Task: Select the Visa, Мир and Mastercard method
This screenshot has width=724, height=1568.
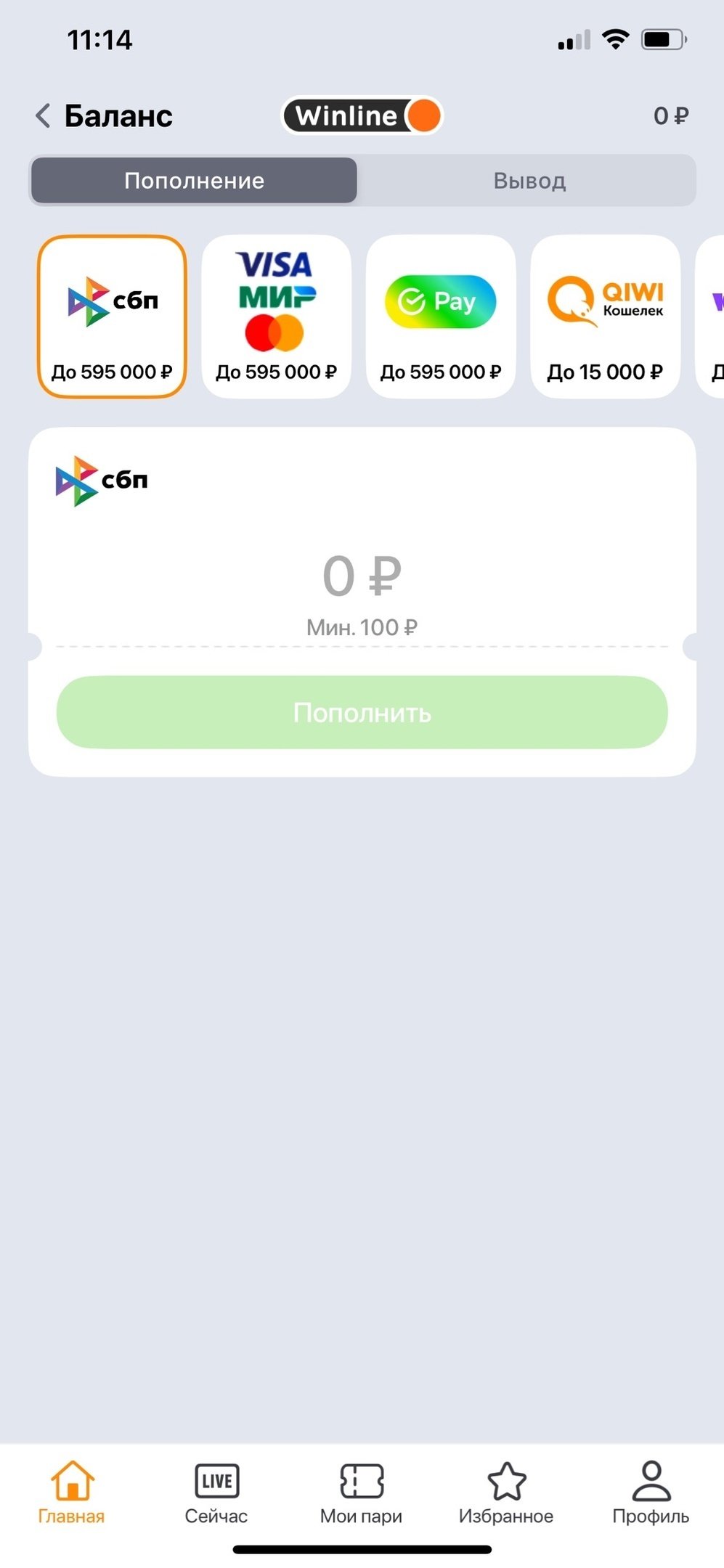Action: click(x=276, y=317)
